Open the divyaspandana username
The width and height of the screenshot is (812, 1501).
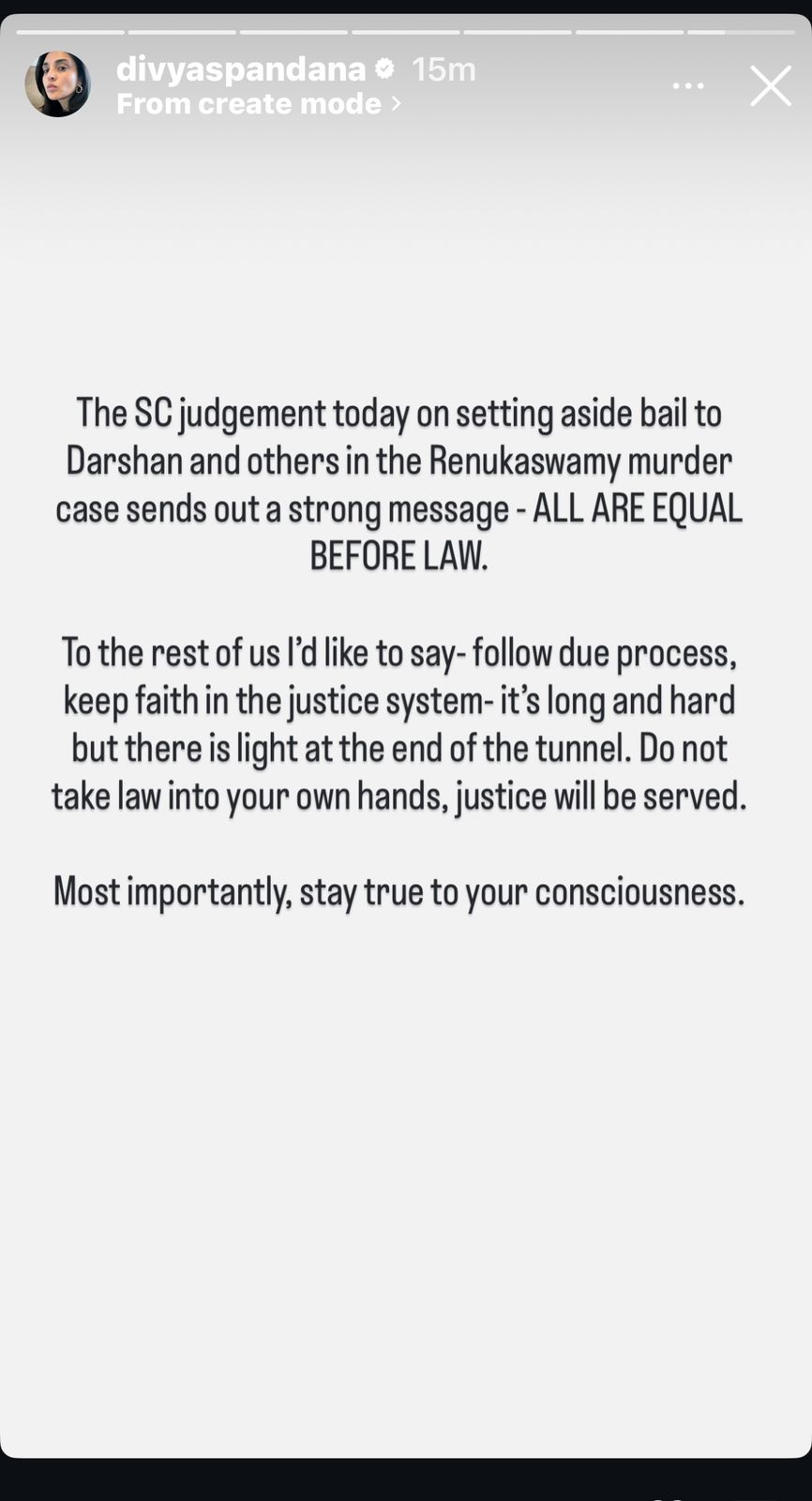[240, 68]
